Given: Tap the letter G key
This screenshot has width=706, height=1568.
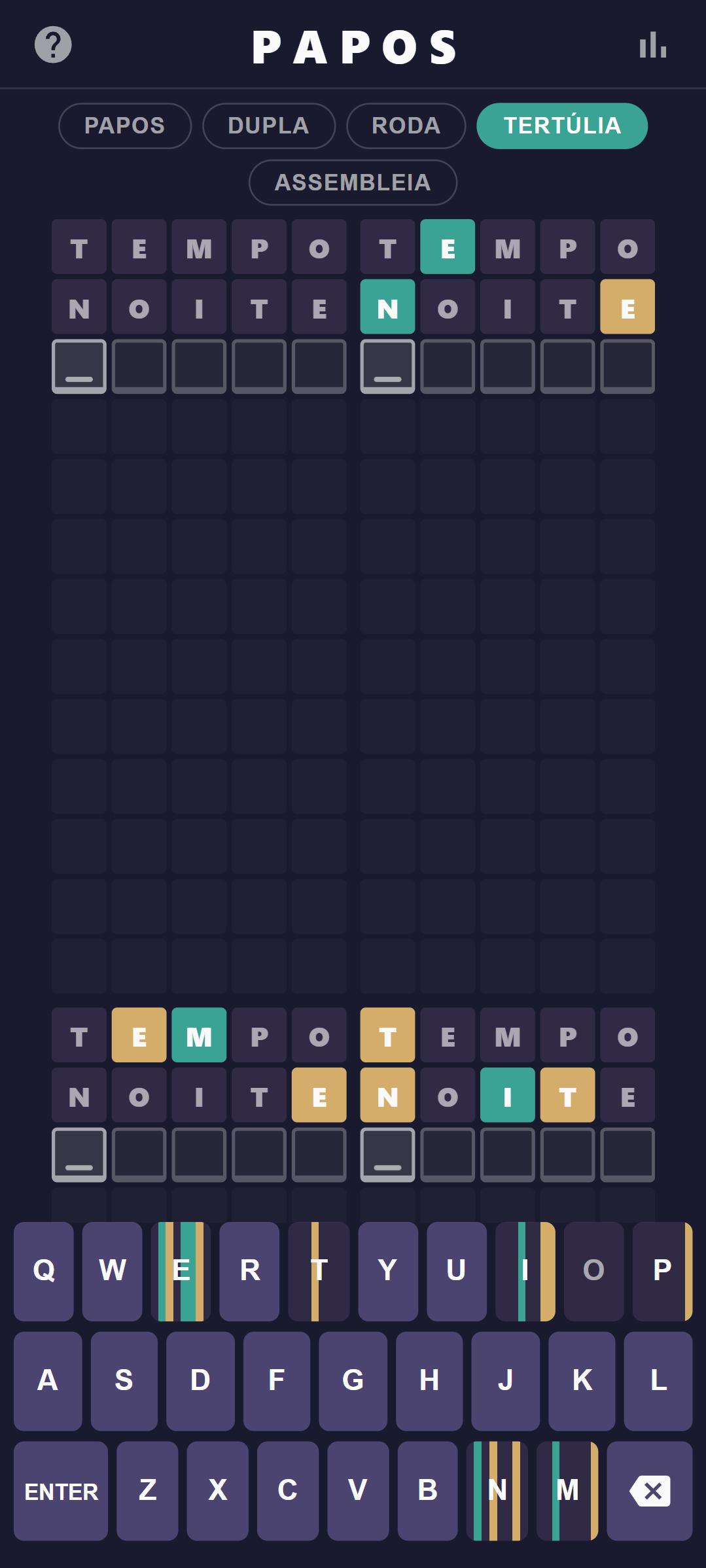Looking at the screenshot, I should 353,1381.
